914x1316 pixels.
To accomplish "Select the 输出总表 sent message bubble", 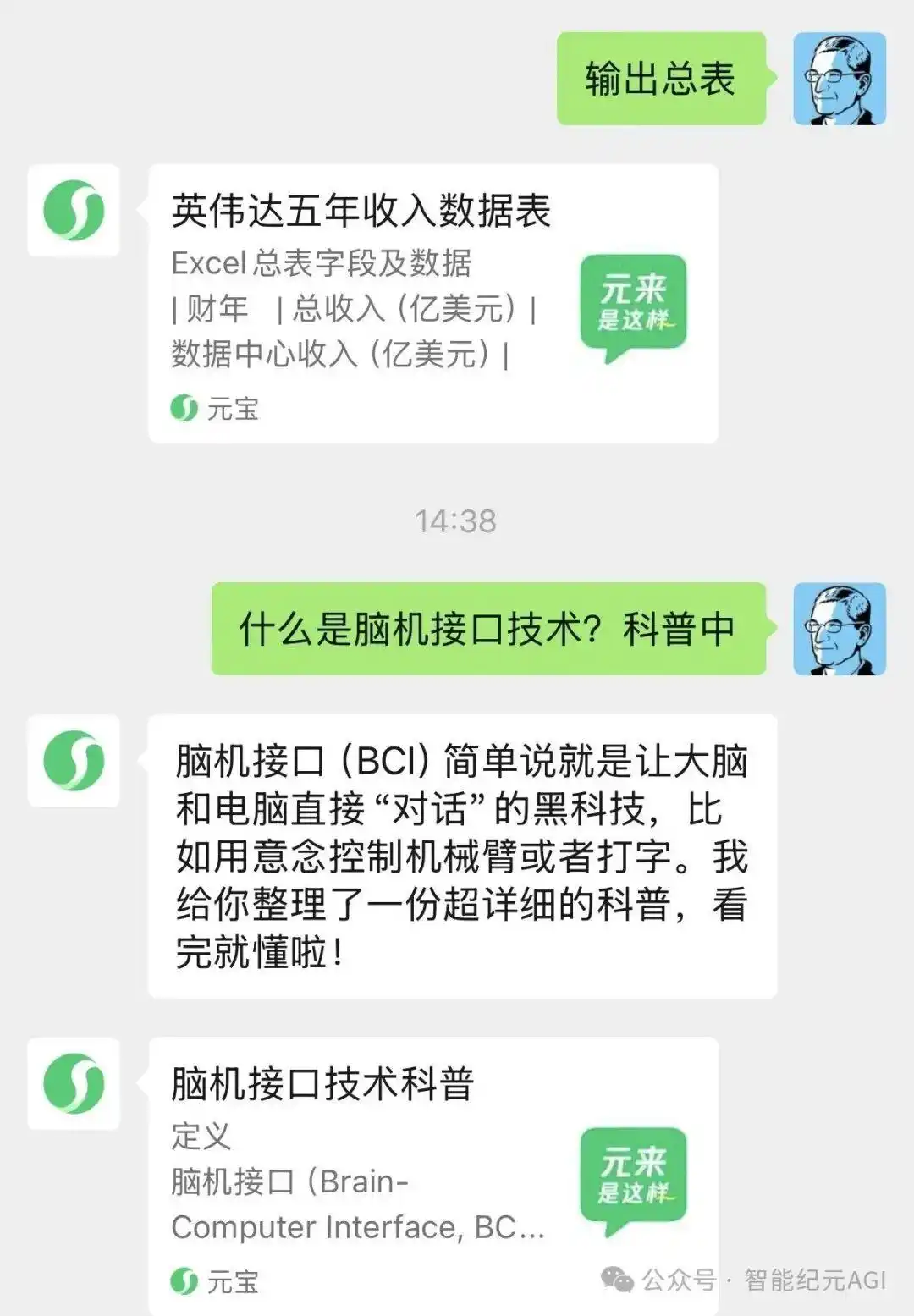I will coord(660,78).
